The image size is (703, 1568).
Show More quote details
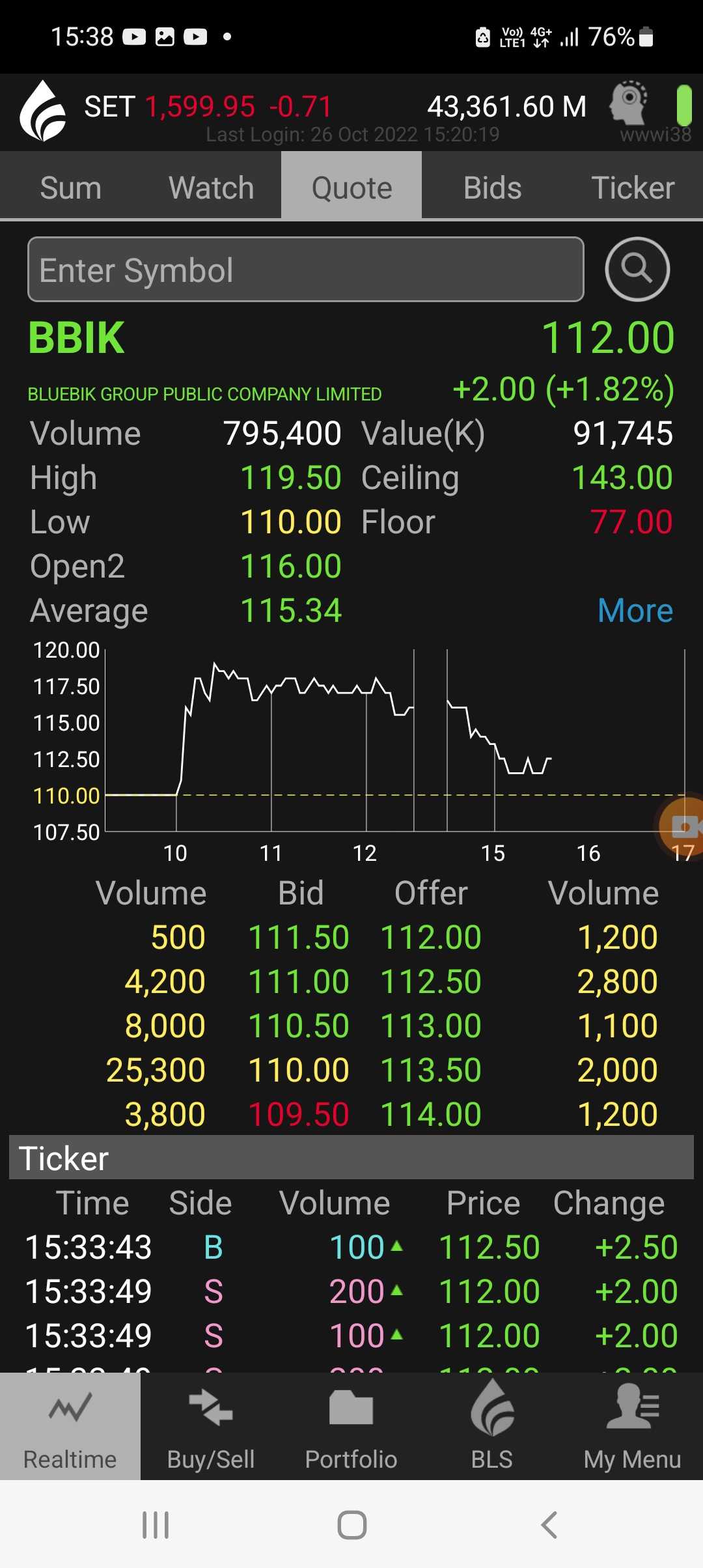pos(635,611)
